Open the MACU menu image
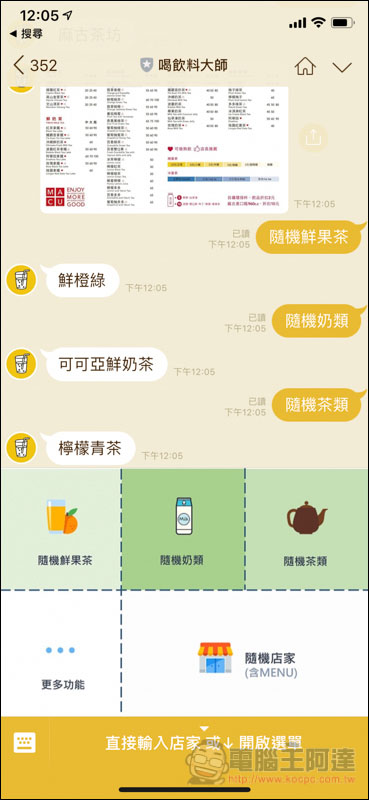This screenshot has height=800, width=369. (x=164, y=149)
